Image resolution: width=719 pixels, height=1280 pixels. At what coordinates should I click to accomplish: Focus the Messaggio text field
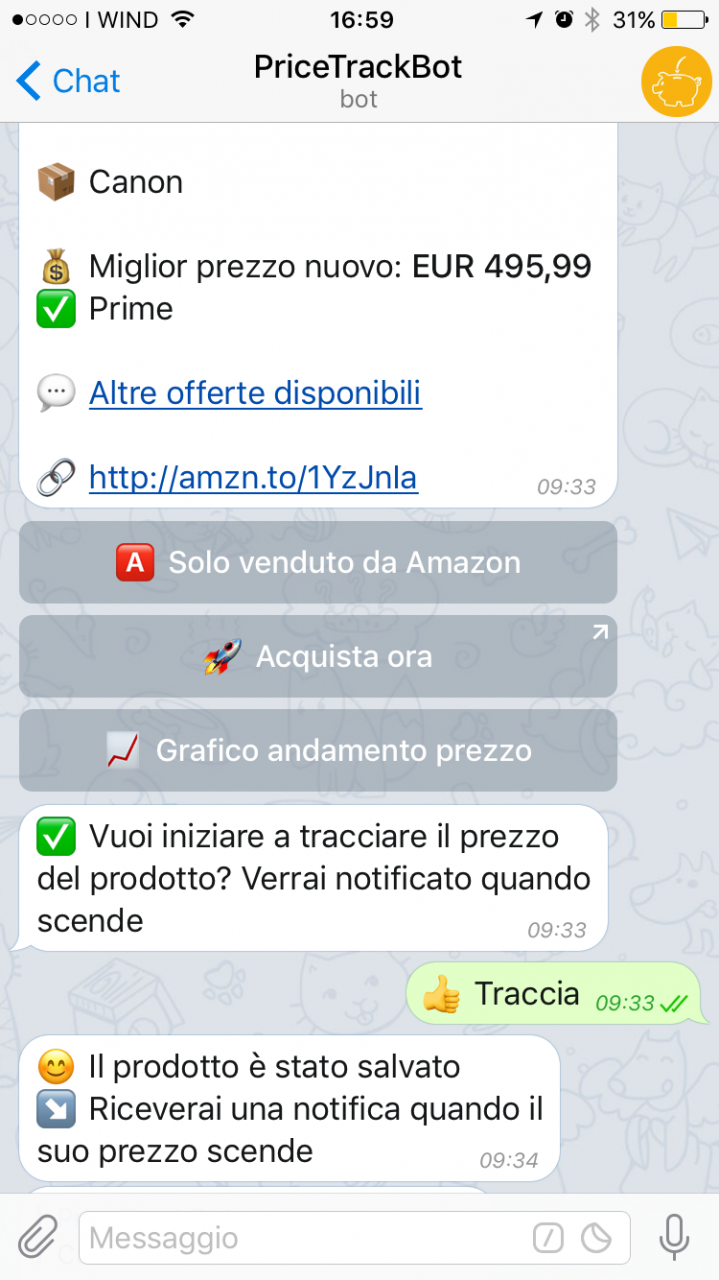click(305, 1238)
